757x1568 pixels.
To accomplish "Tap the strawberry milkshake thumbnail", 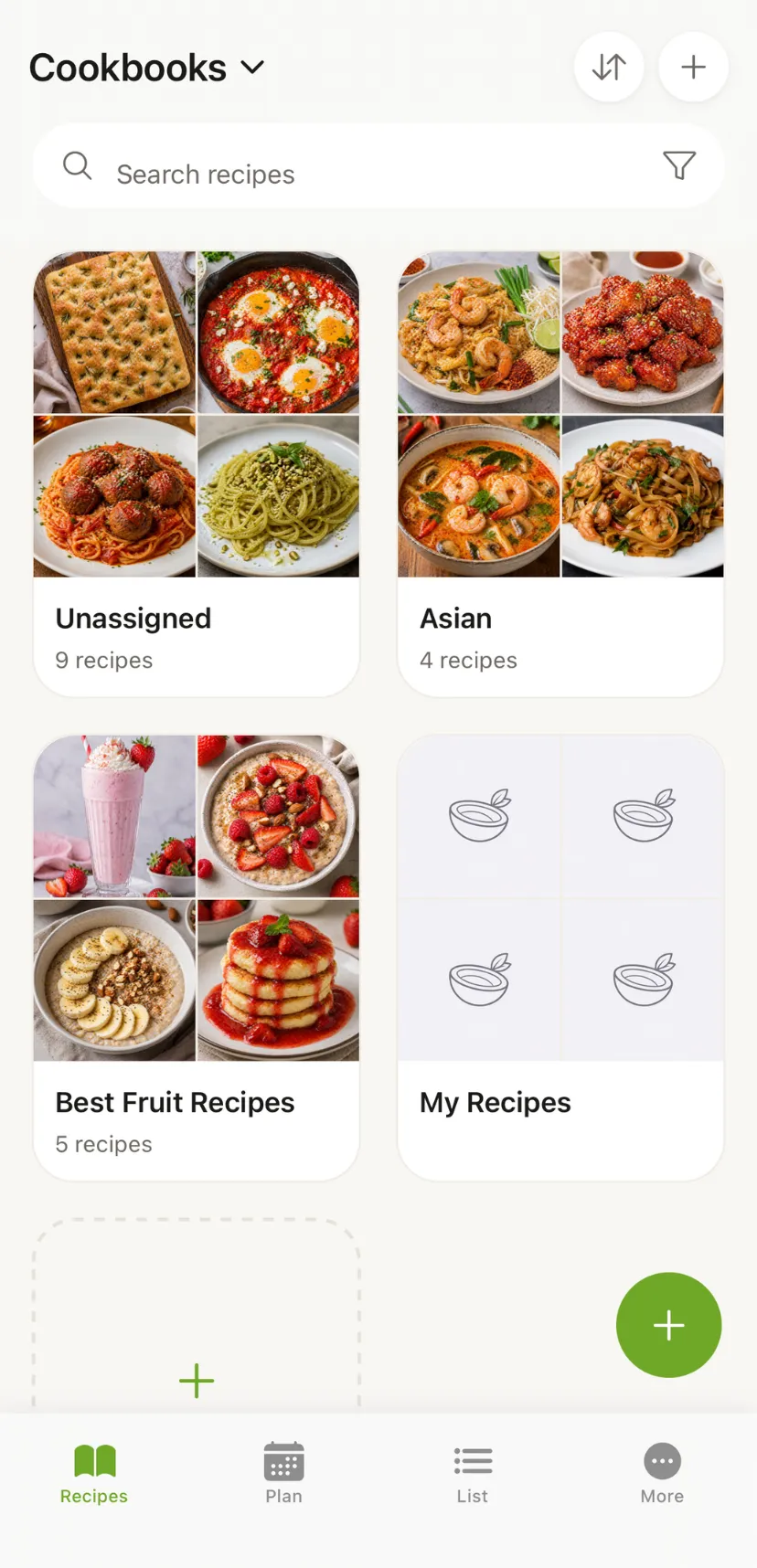I will [114, 817].
